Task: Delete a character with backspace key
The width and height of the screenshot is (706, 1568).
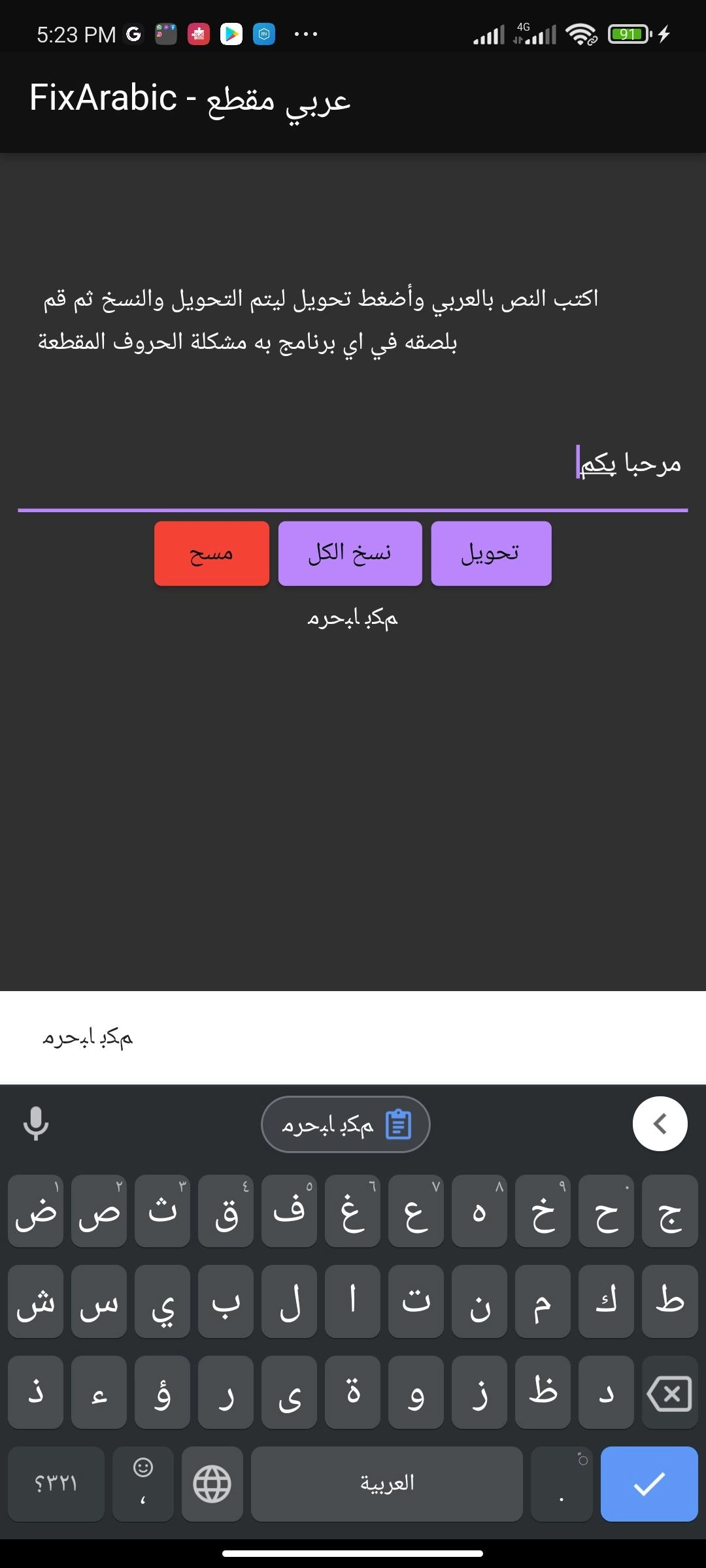Action: (669, 1394)
